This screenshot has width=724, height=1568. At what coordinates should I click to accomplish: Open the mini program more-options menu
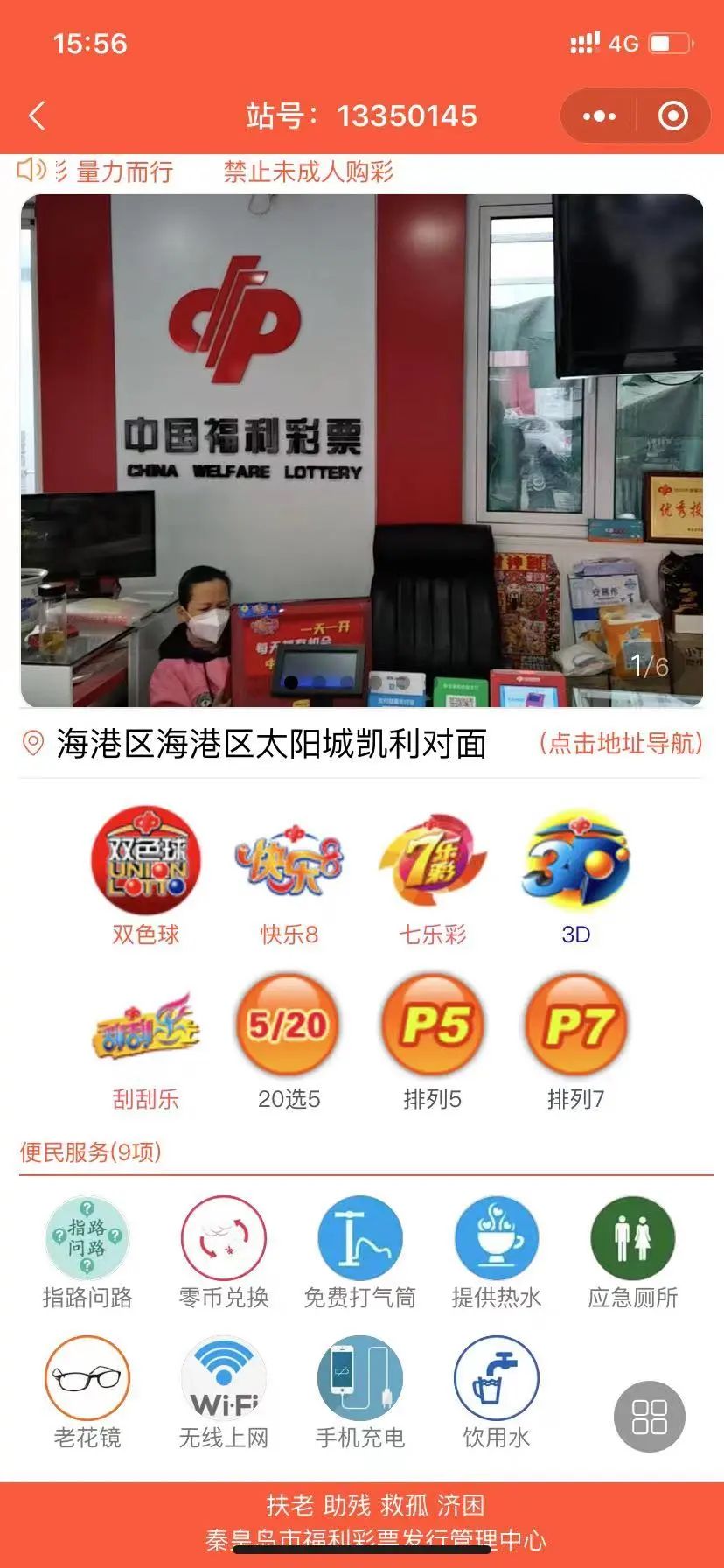(x=599, y=115)
